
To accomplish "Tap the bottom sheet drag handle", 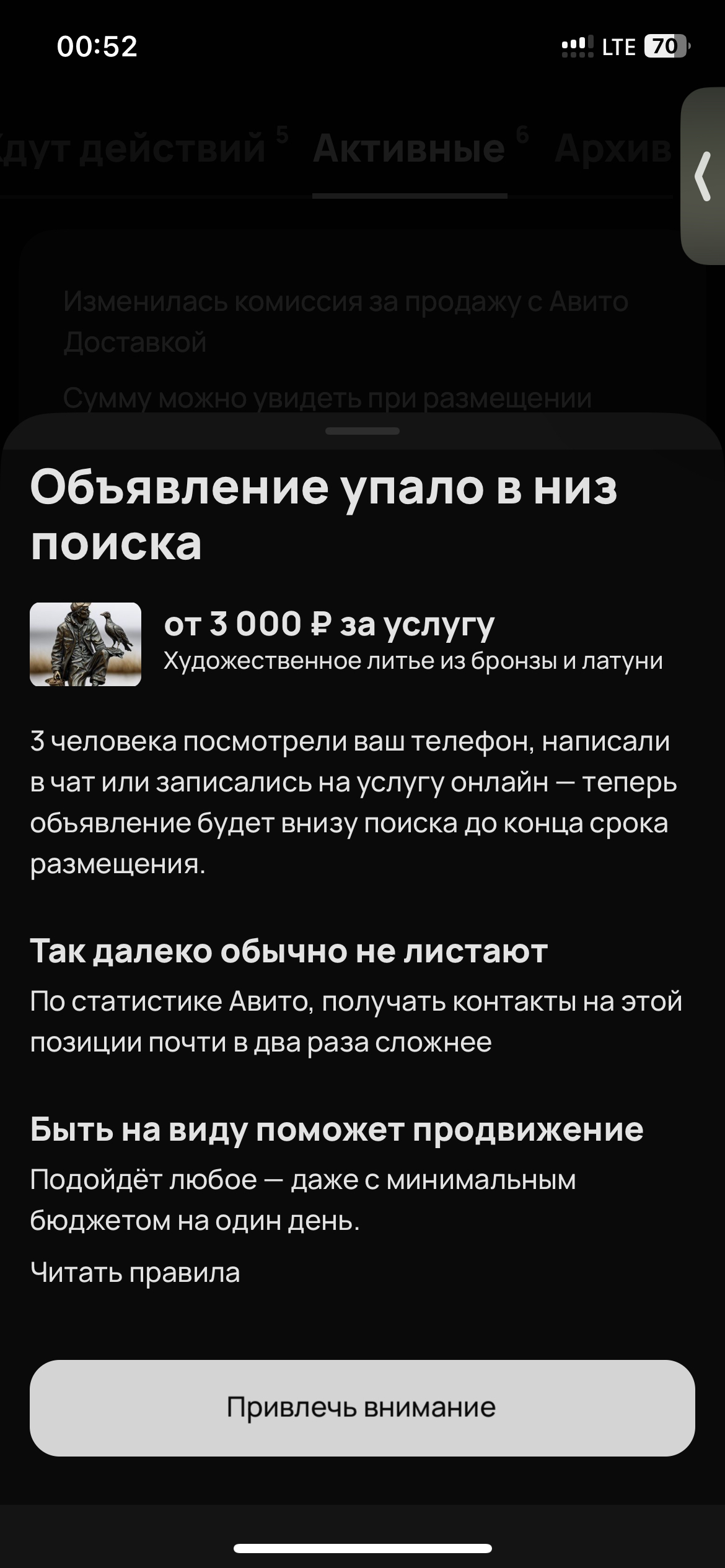I will pyautogui.click(x=362, y=431).
